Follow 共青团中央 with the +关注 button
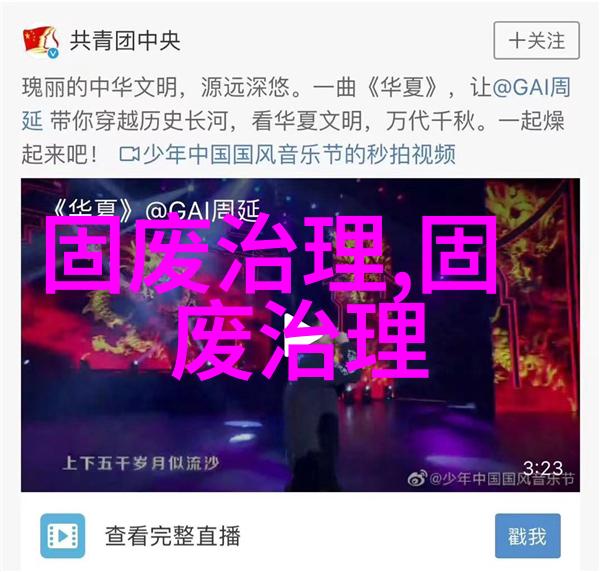 (x=536, y=41)
